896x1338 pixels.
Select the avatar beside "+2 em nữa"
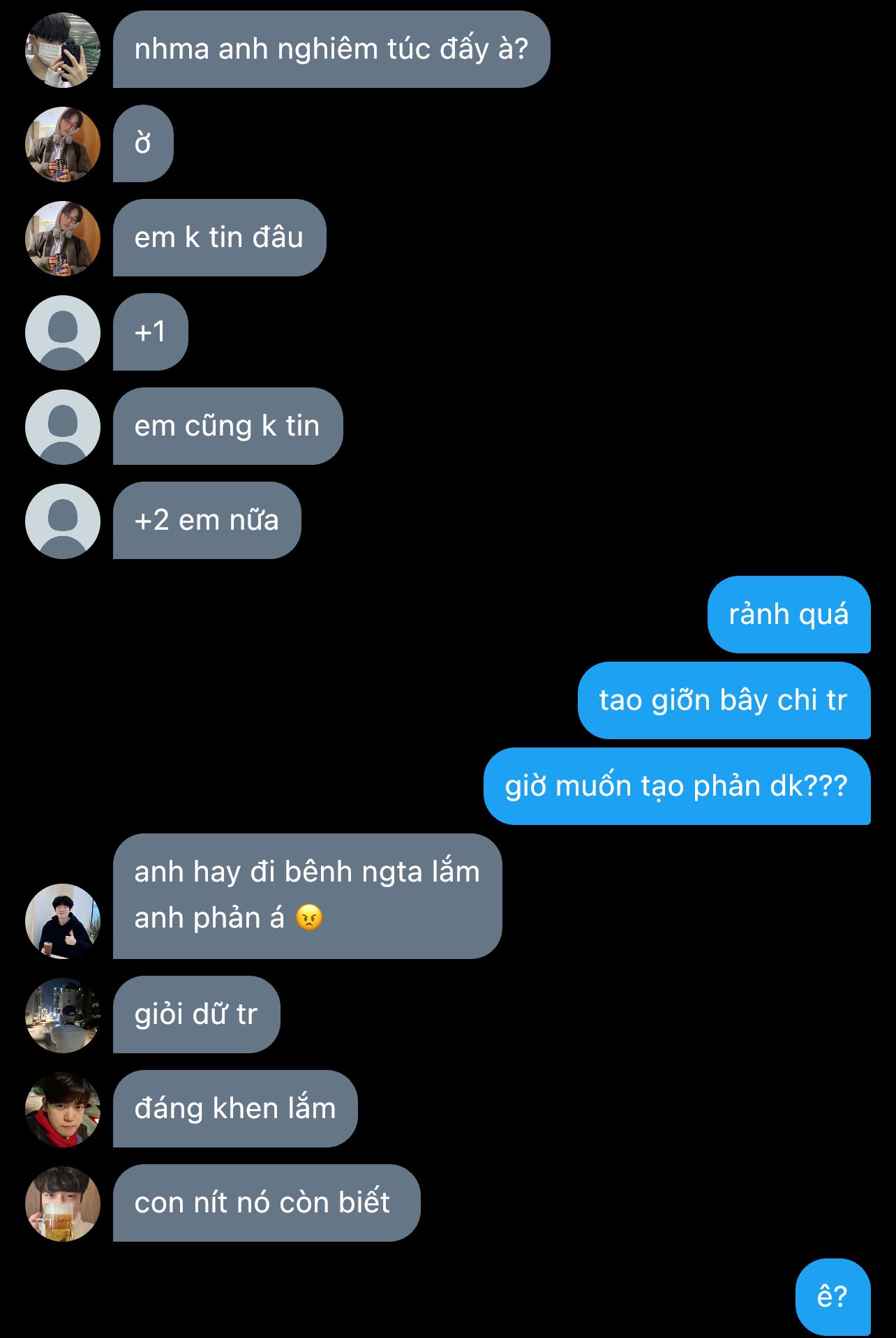pos(63,521)
